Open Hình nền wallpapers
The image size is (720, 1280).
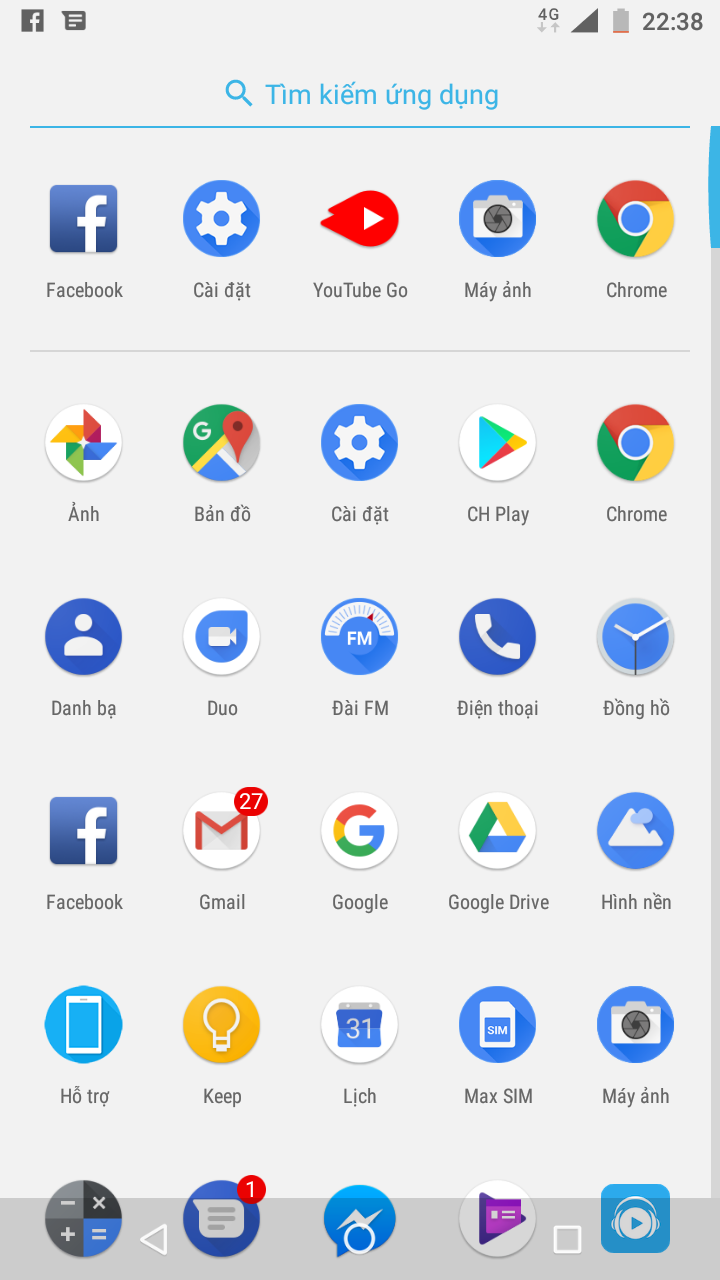pyautogui.click(x=636, y=831)
